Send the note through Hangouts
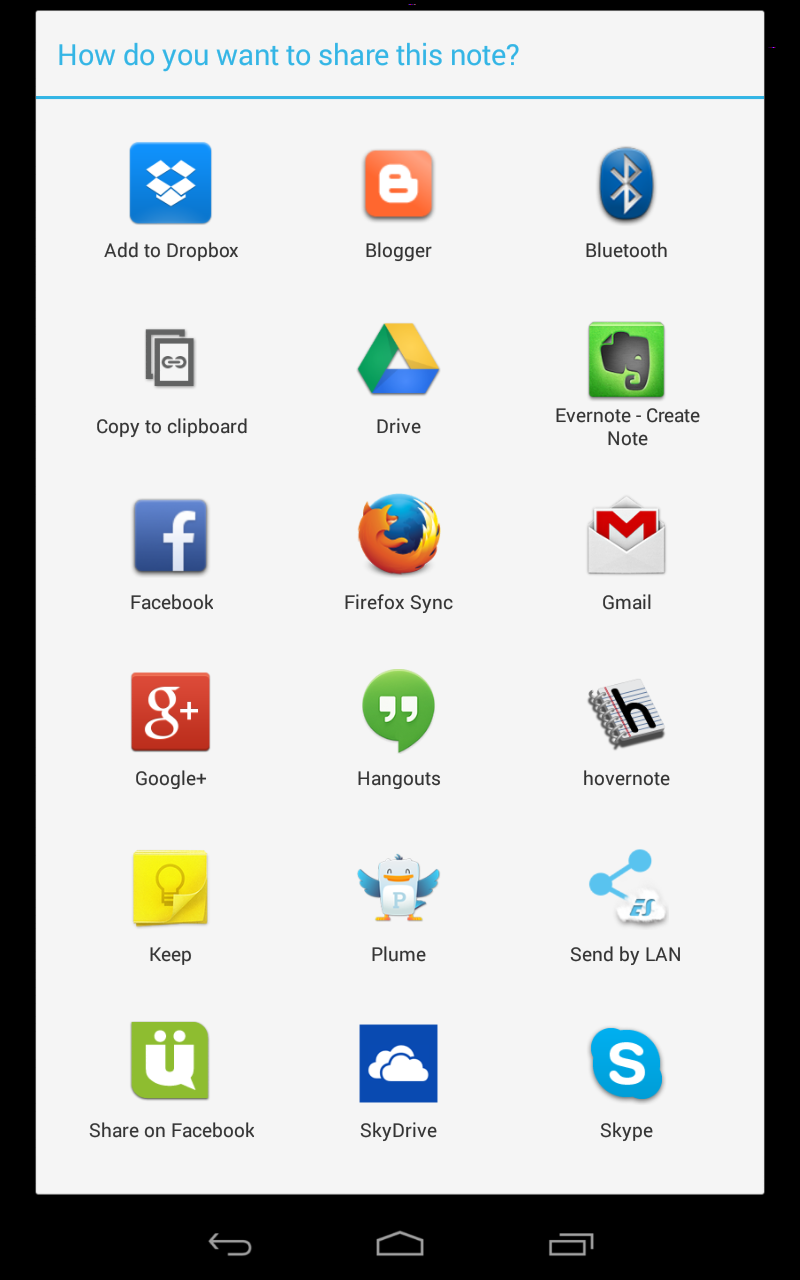800x1280 pixels. (x=398, y=729)
